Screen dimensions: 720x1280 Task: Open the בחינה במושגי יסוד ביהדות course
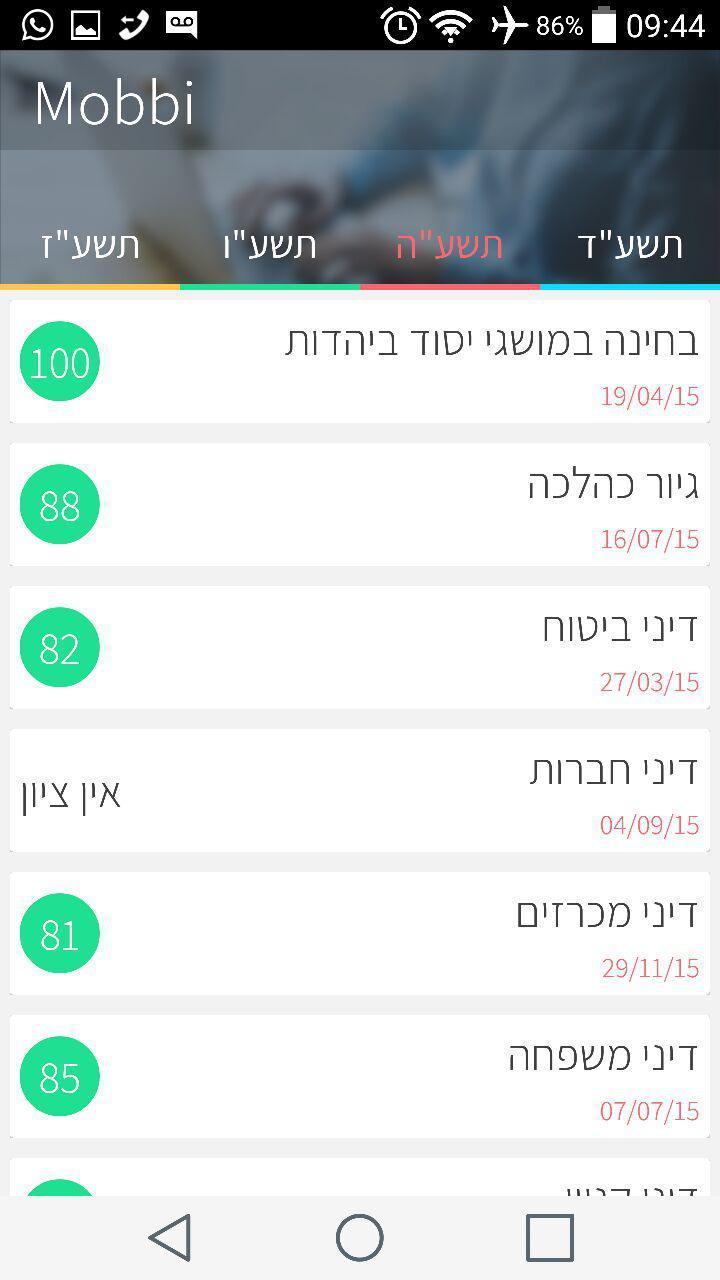(360, 361)
